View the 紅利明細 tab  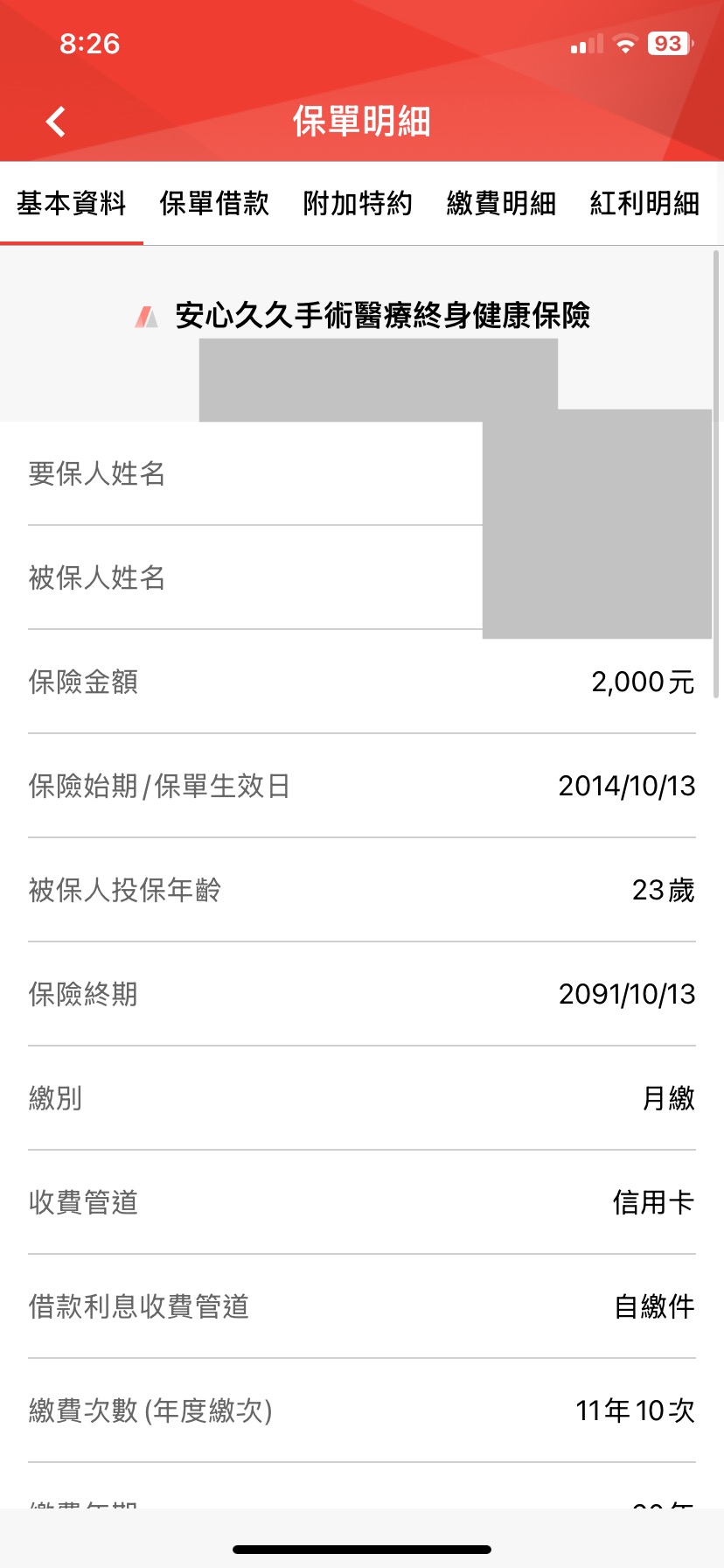coord(644,203)
